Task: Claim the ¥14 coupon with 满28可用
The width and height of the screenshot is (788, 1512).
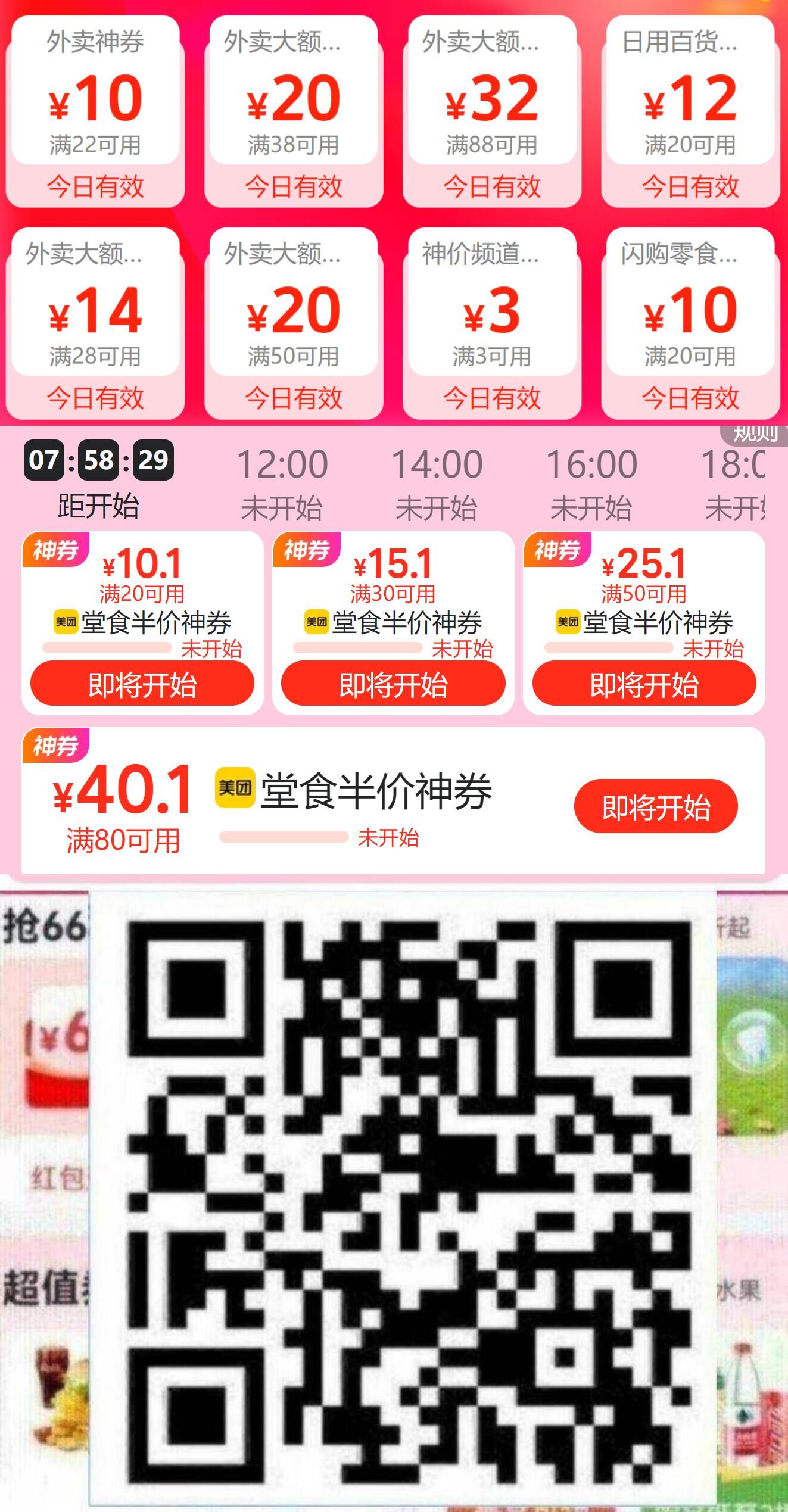Action: [95, 323]
